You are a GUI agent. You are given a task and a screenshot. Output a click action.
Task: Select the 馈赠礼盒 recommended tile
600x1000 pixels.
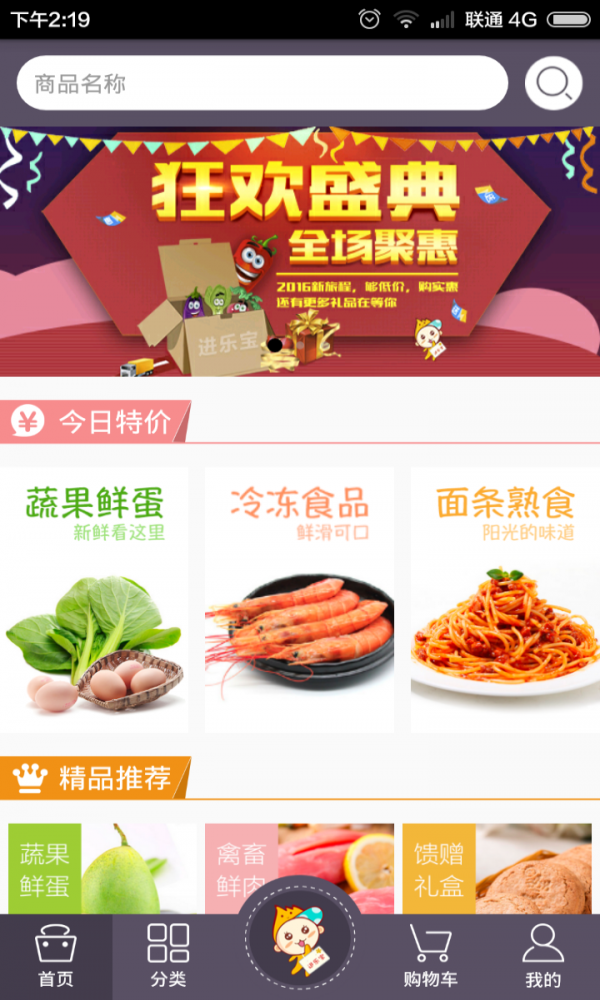(497, 868)
